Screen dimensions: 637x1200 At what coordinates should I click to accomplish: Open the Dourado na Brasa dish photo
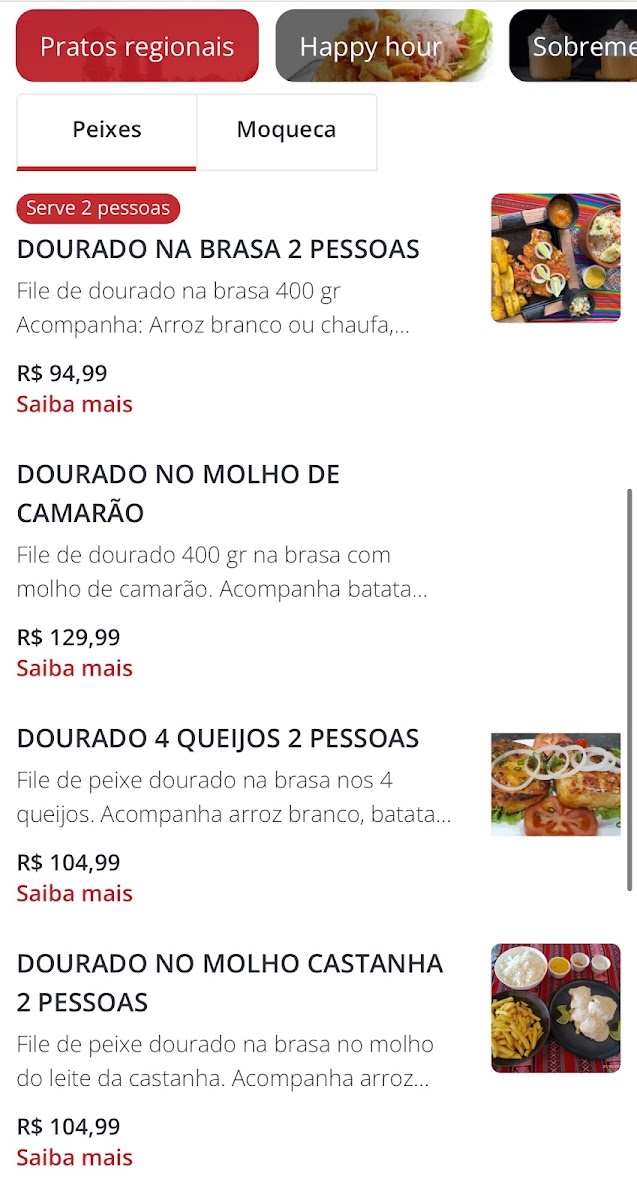click(555, 258)
